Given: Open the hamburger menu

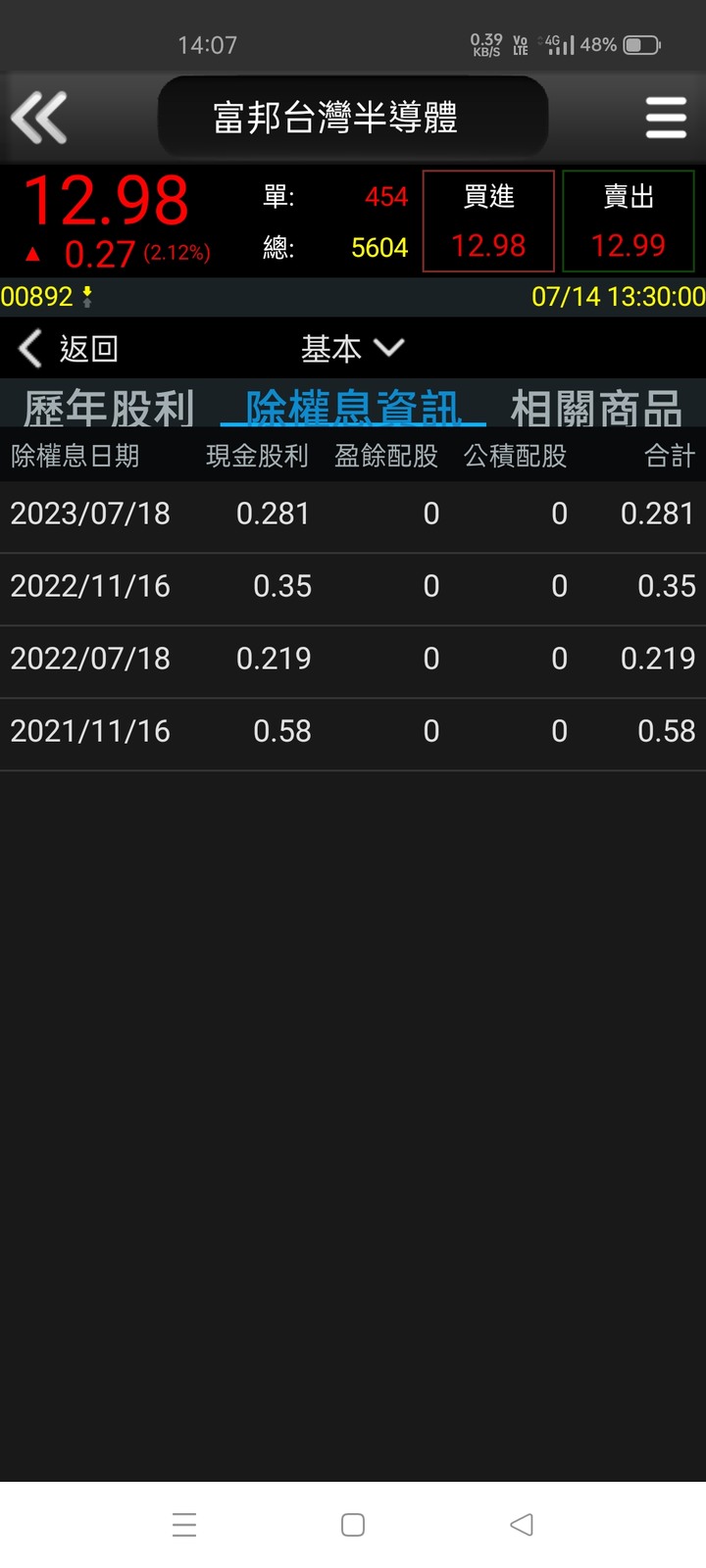Looking at the screenshot, I should [x=666, y=118].
